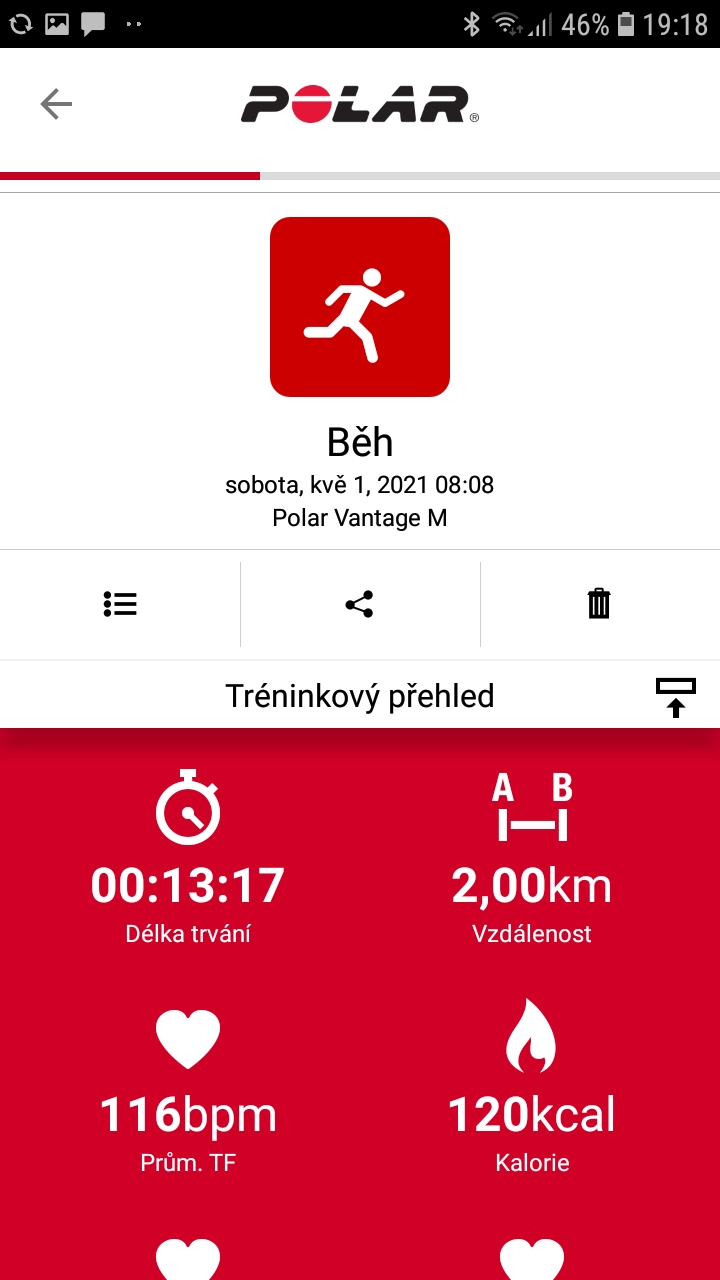Share this Běh training session
This screenshot has width=720, height=1280.
[x=359, y=604]
